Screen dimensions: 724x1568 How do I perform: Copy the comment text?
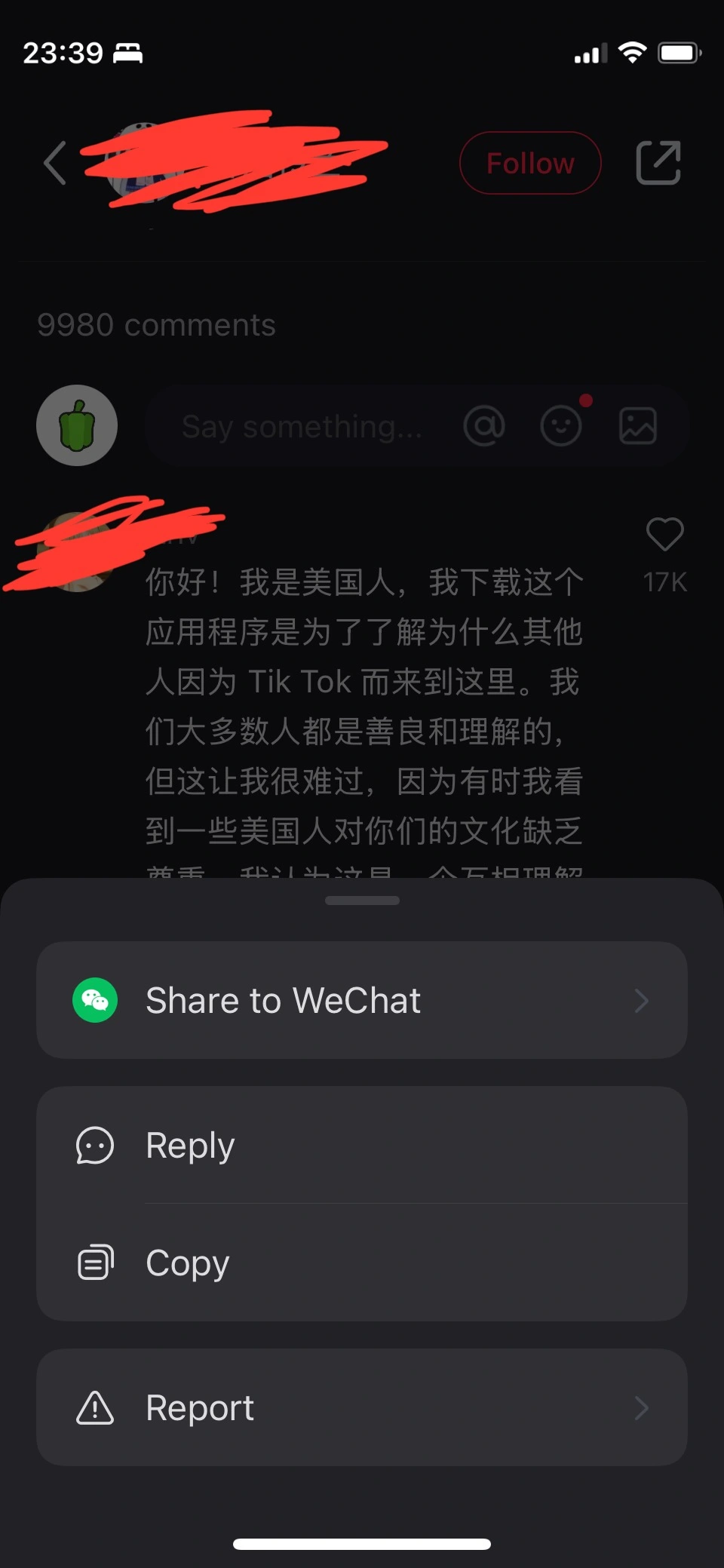click(361, 1263)
